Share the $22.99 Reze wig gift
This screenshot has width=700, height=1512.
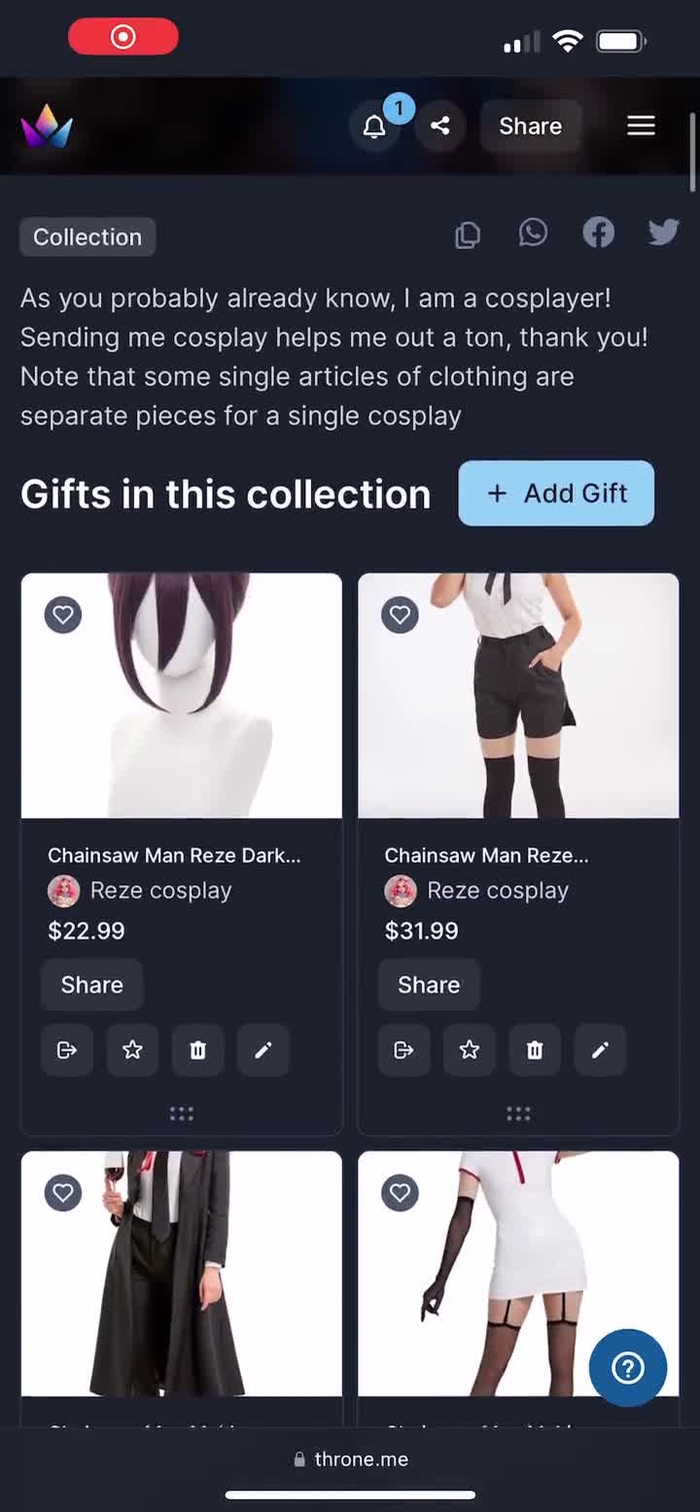point(92,985)
